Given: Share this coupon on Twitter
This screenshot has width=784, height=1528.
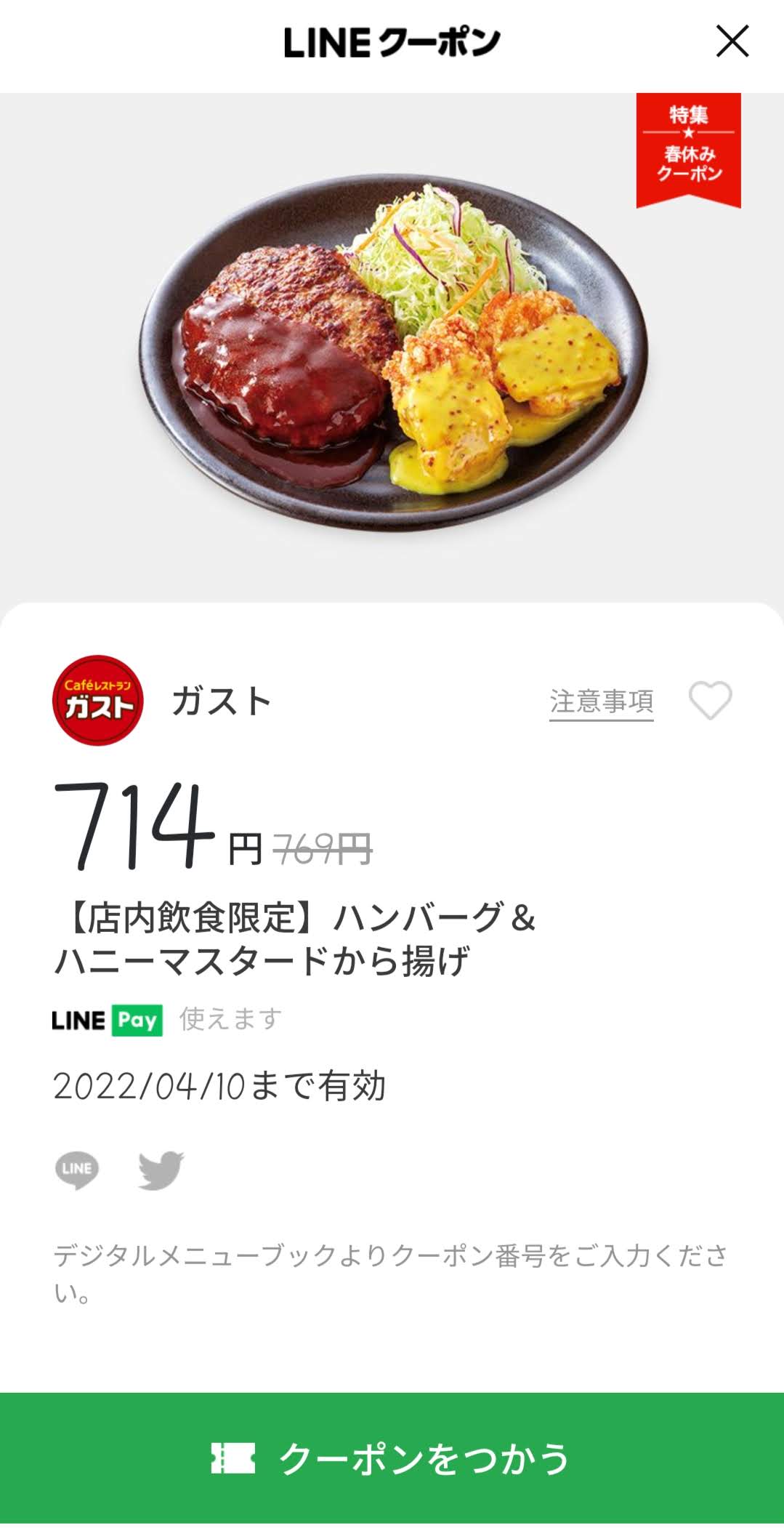Looking at the screenshot, I should pos(161,1170).
